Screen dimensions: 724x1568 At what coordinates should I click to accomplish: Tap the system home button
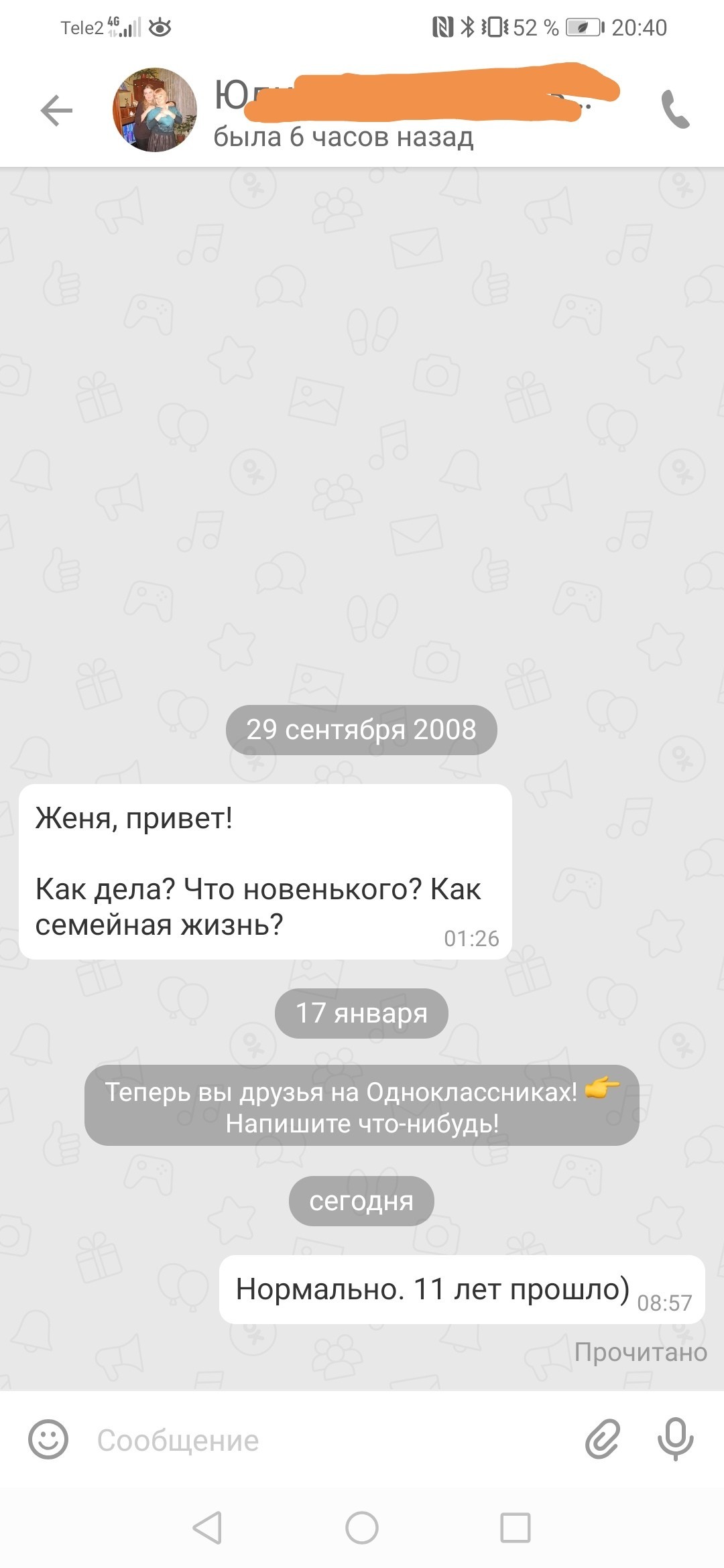click(362, 1528)
